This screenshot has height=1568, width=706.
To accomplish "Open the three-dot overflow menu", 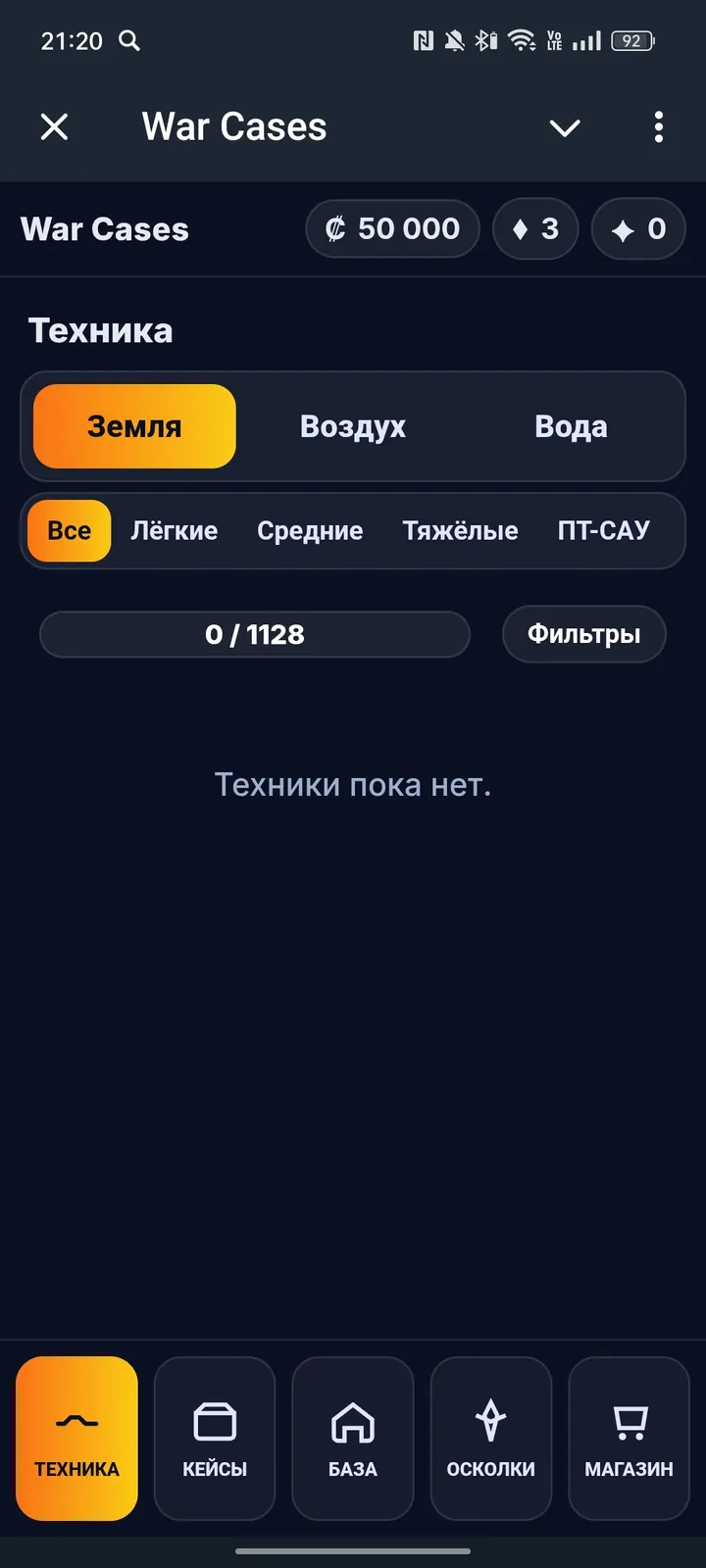I will point(658,127).
